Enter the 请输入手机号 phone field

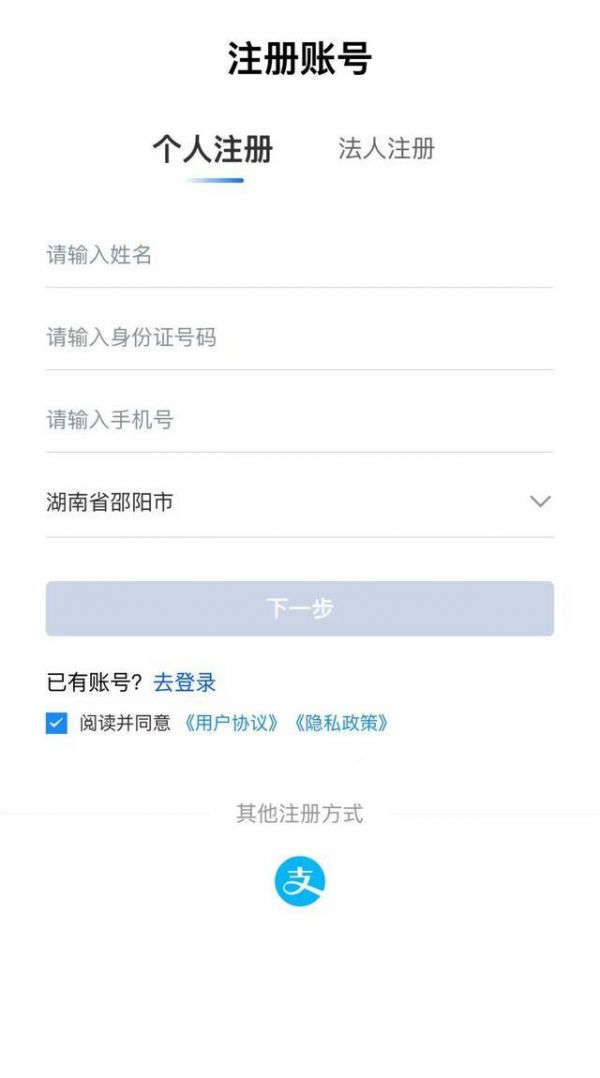(299, 420)
